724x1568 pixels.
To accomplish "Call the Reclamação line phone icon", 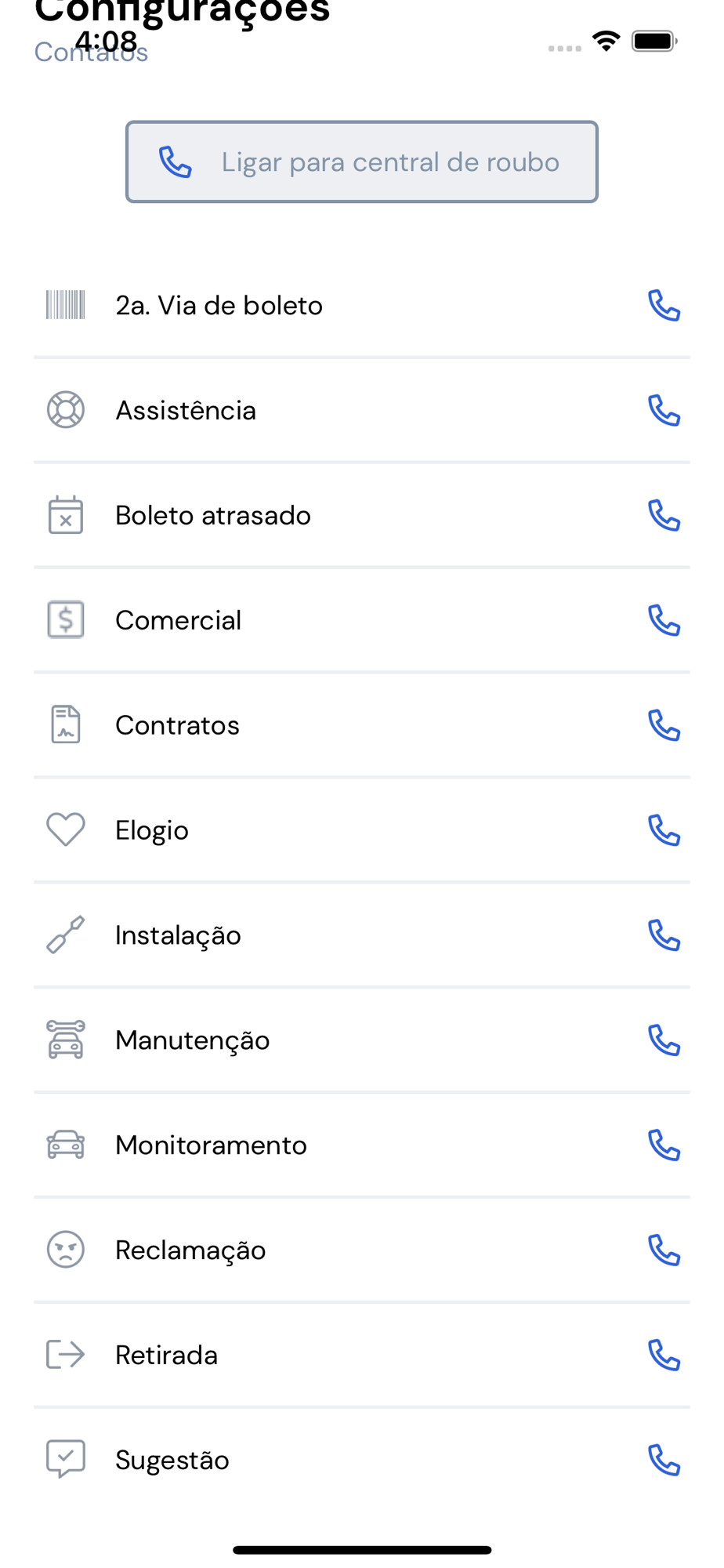I will click(x=664, y=1250).
